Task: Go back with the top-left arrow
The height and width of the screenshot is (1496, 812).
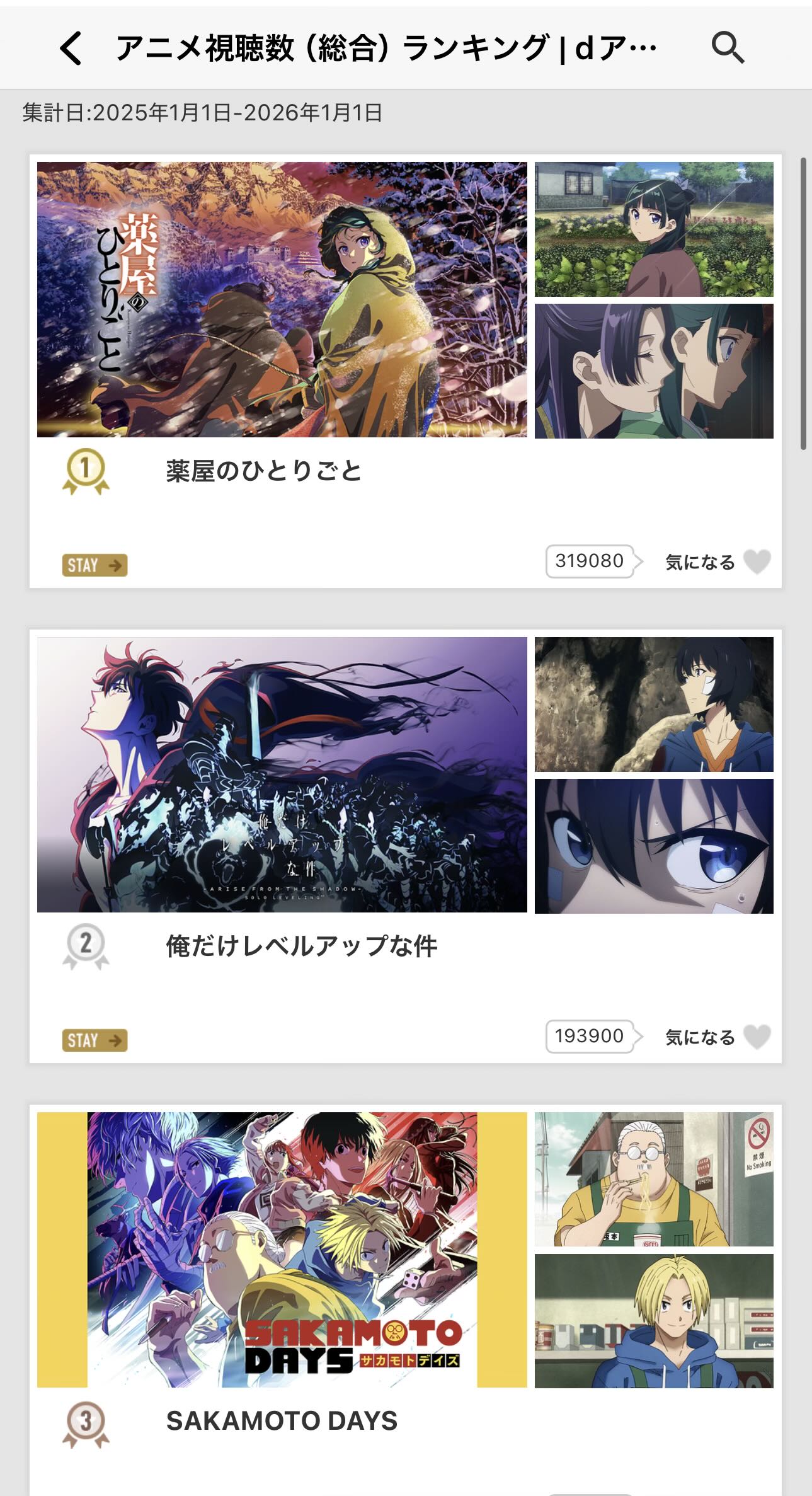Action: coord(71,48)
